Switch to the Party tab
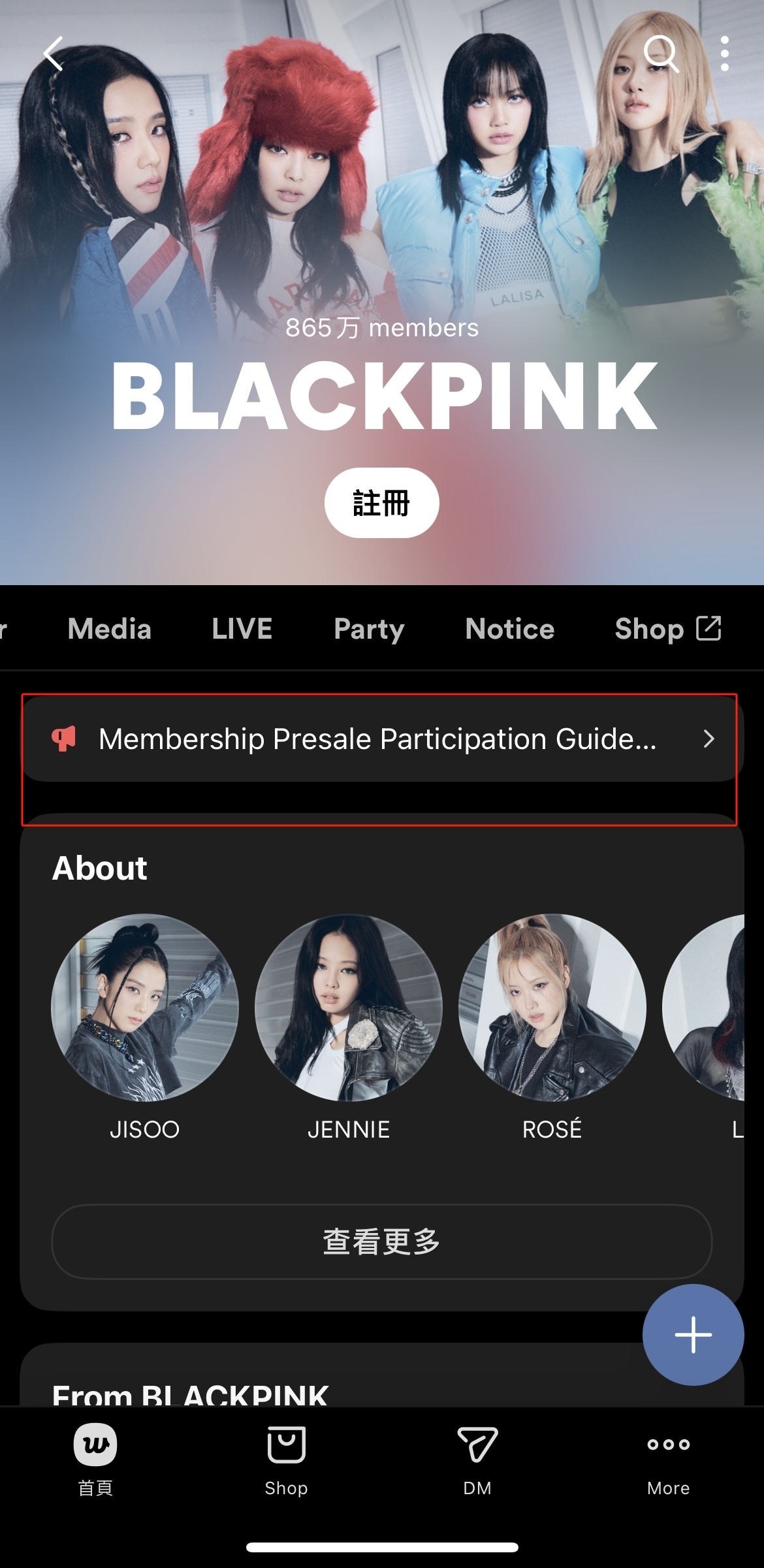 [369, 629]
